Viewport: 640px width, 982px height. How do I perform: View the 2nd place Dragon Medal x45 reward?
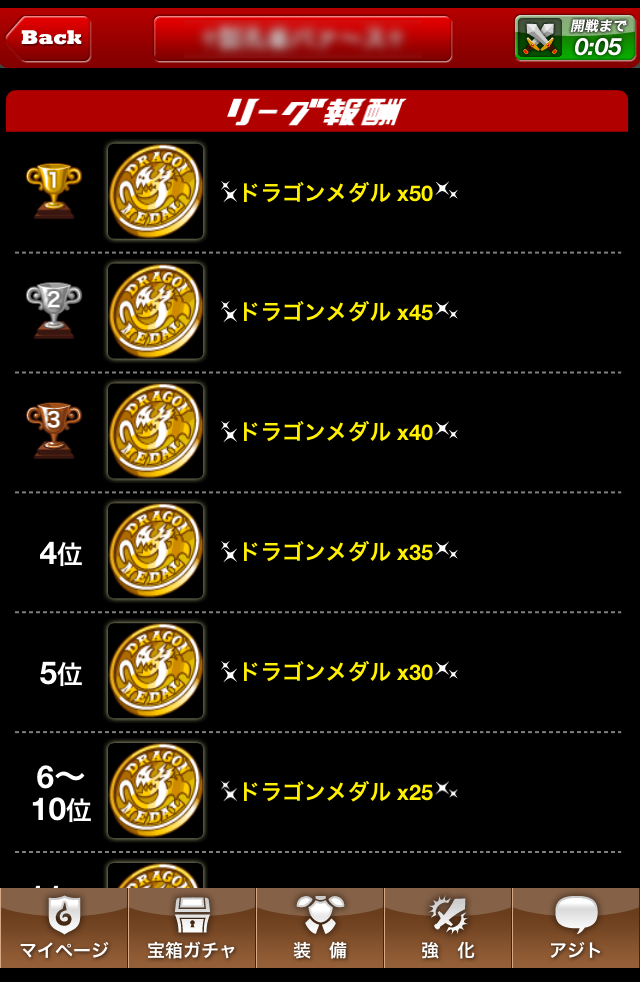(155, 311)
